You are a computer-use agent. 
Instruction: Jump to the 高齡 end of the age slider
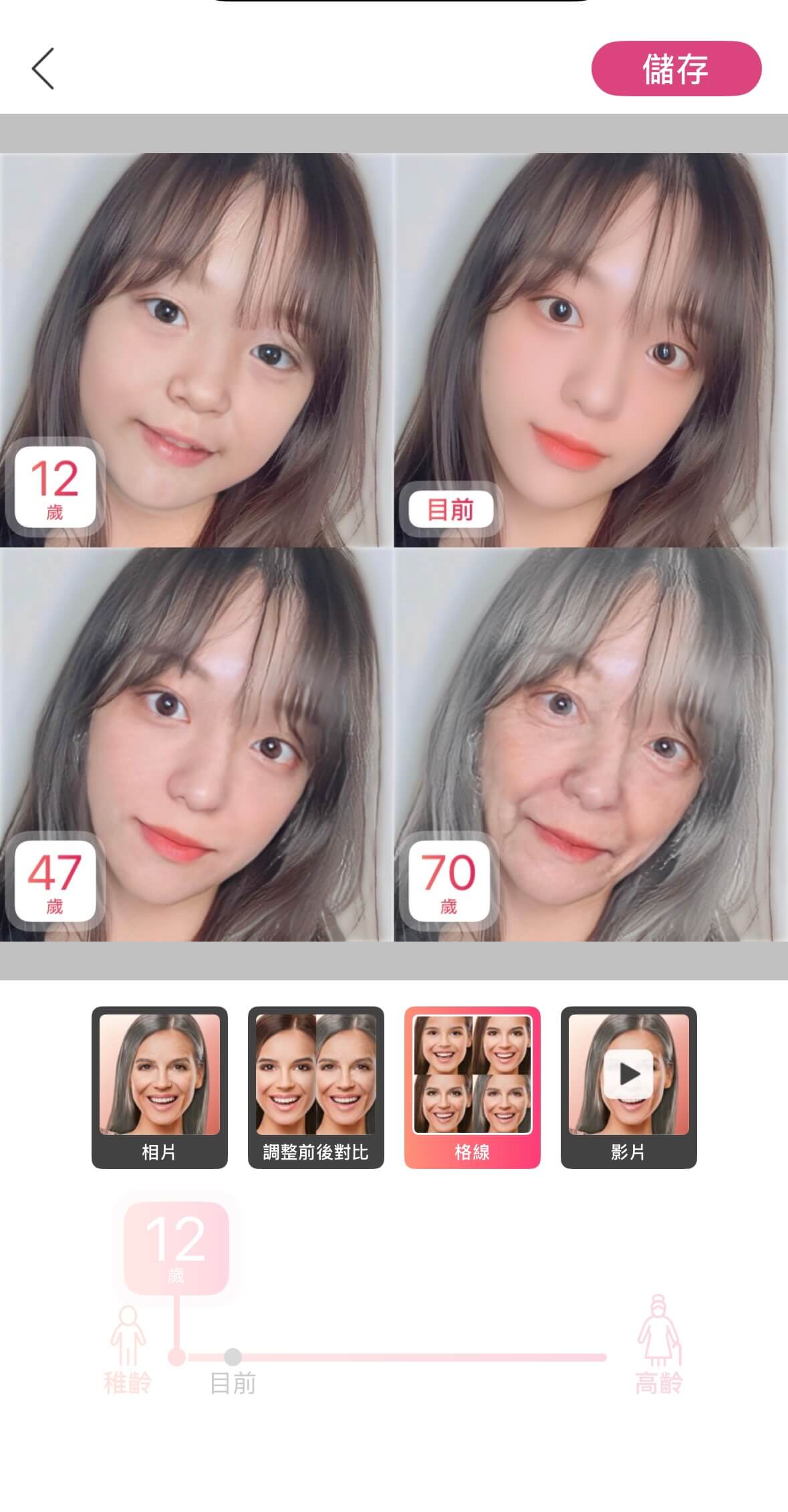658,1343
